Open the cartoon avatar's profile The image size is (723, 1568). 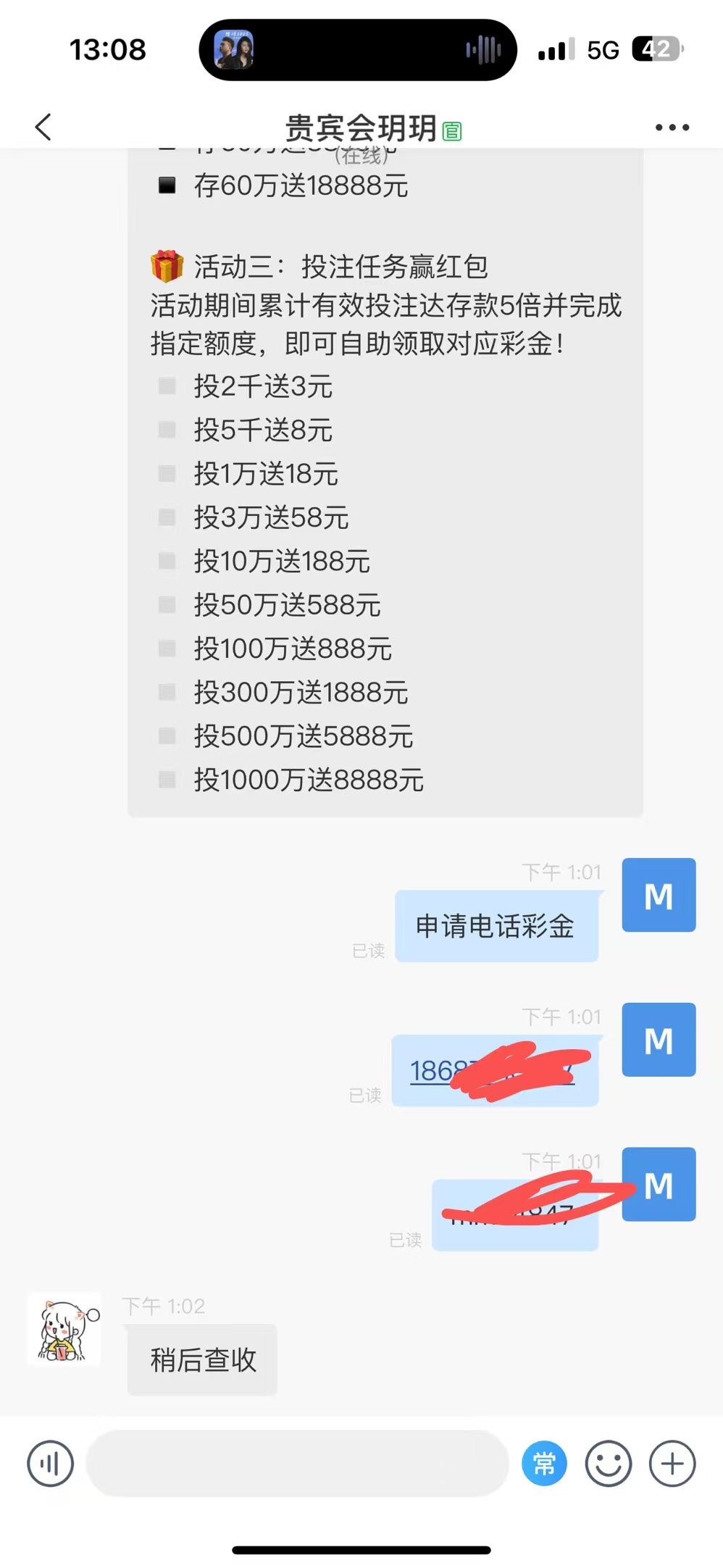64,1329
